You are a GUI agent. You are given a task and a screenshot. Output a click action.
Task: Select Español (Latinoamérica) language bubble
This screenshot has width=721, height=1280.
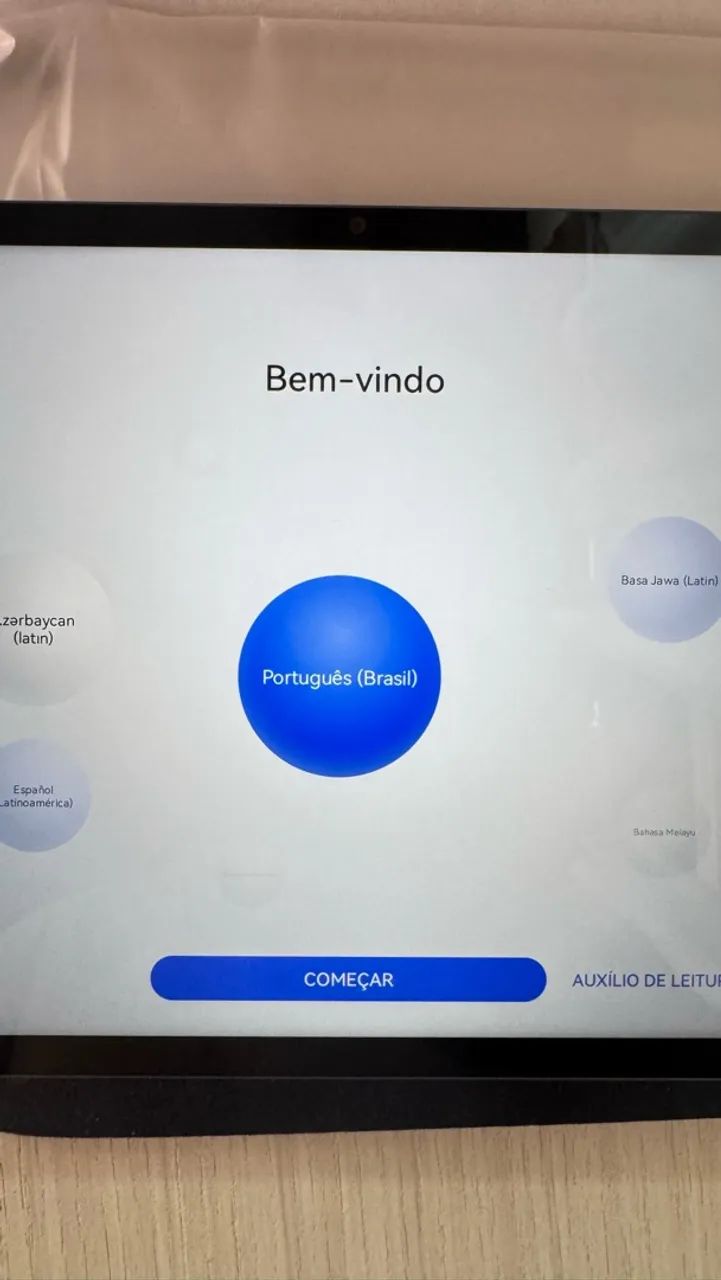(x=38, y=796)
